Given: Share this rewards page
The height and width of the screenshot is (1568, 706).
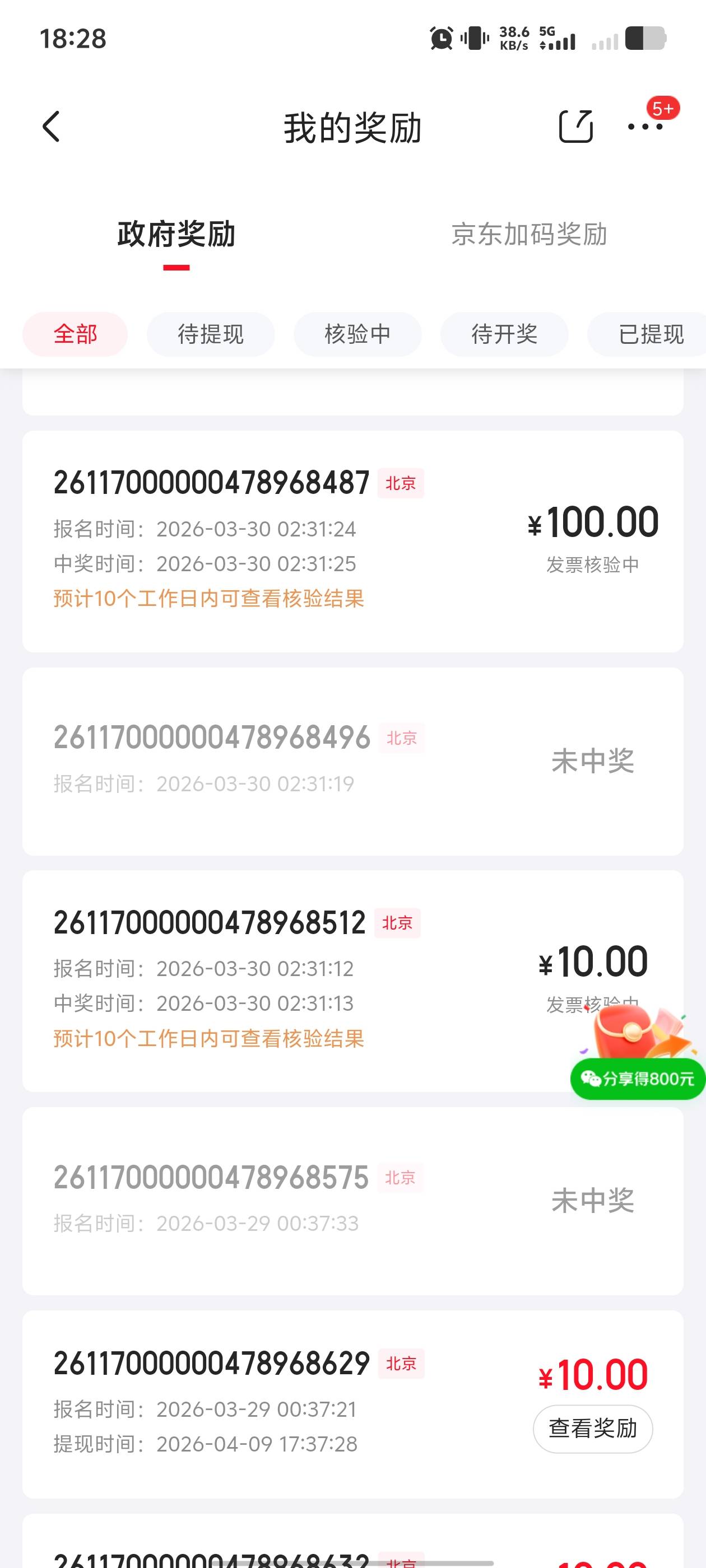Looking at the screenshot, I should coord(575,127).
